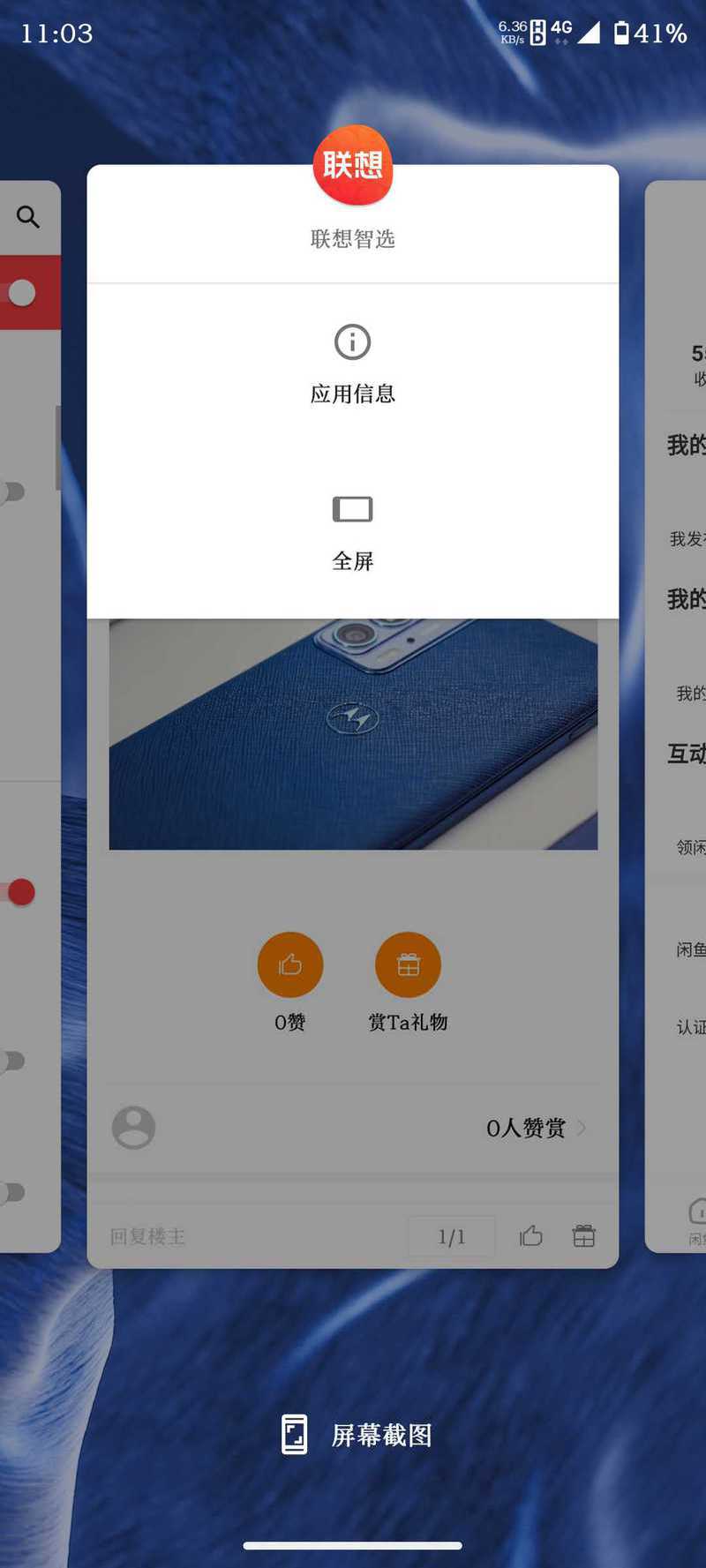Tap the 联想 app icon
Screen dimensions: 706x1568
click(x=352, y=165)
